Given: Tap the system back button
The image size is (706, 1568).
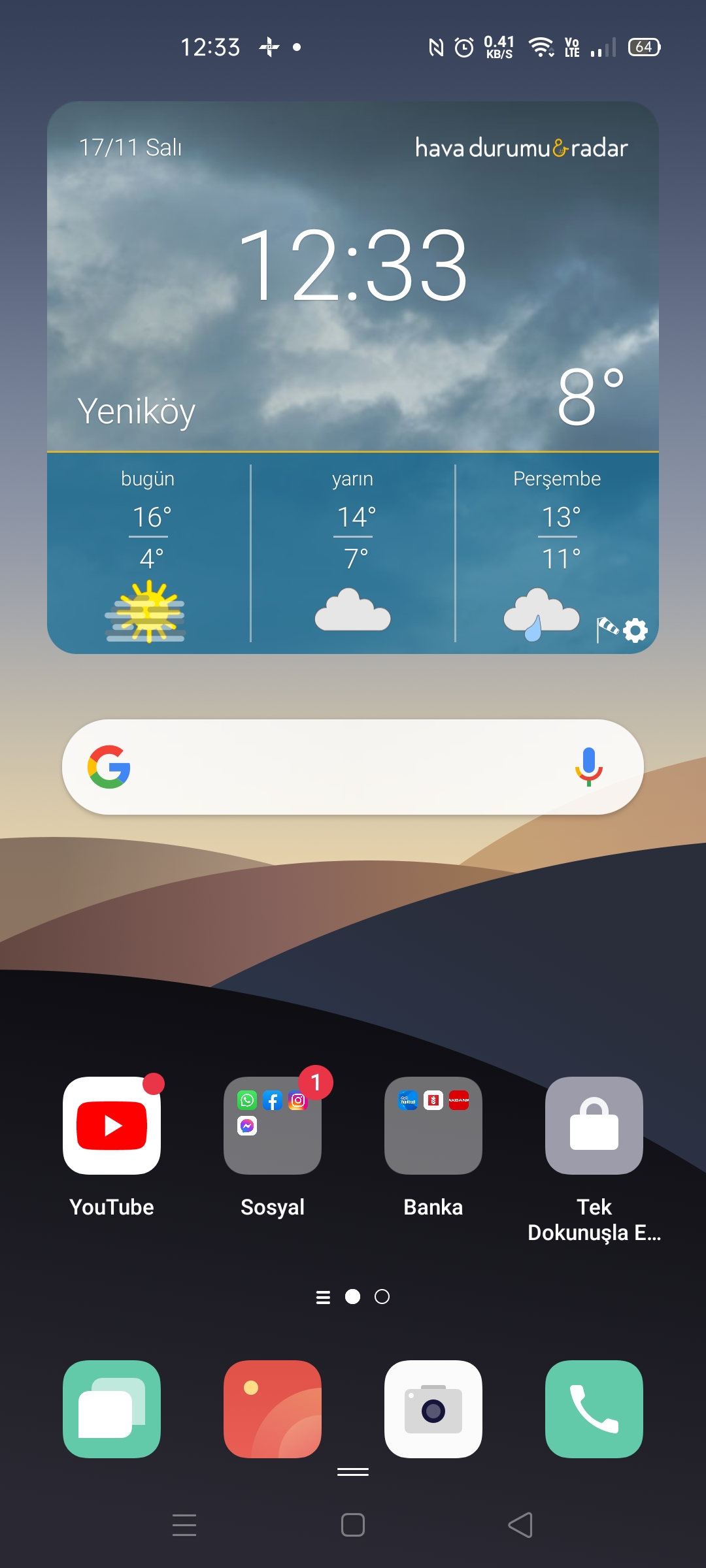Looking at the screenshot, I should click(x=520, y=1526).
